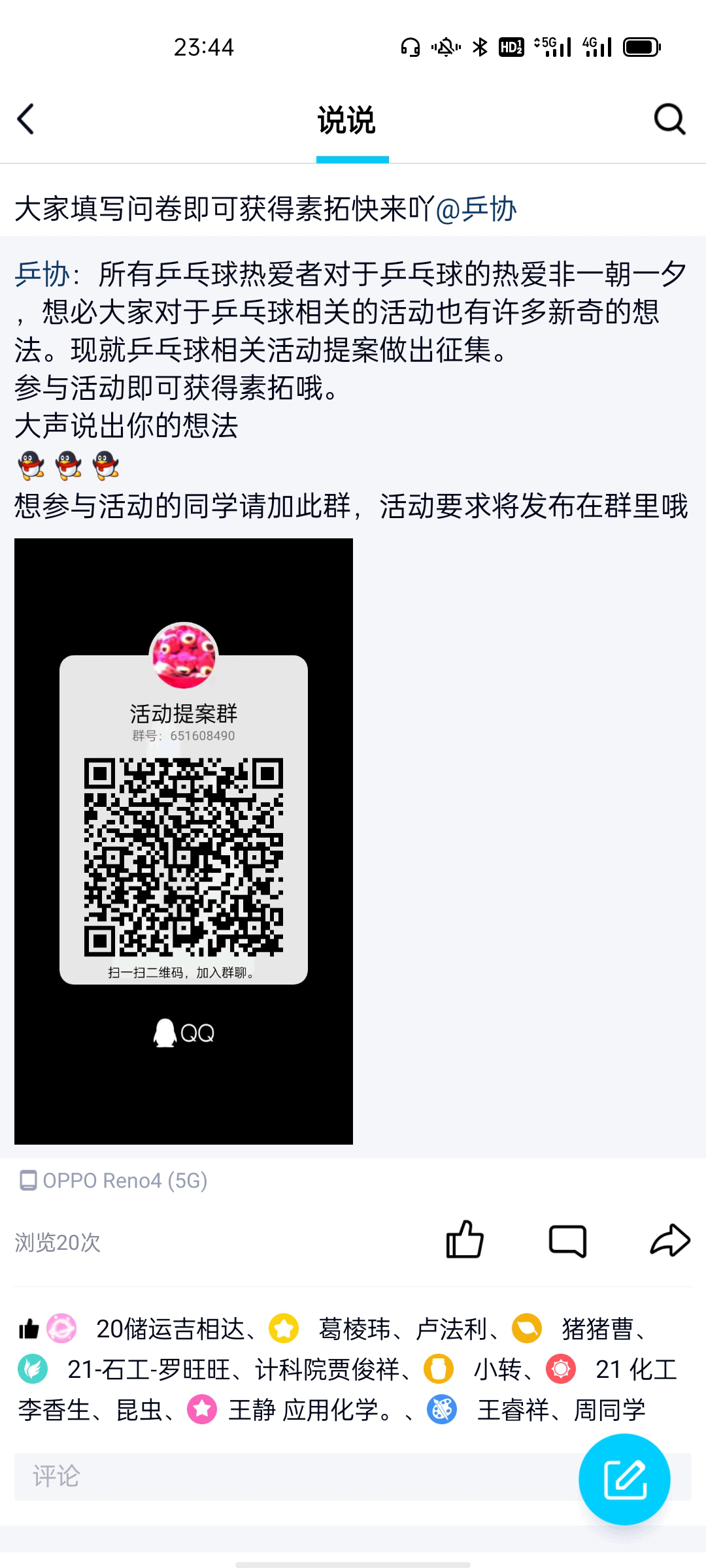Open liker 葛棱玮's profile

point(353,1329)
